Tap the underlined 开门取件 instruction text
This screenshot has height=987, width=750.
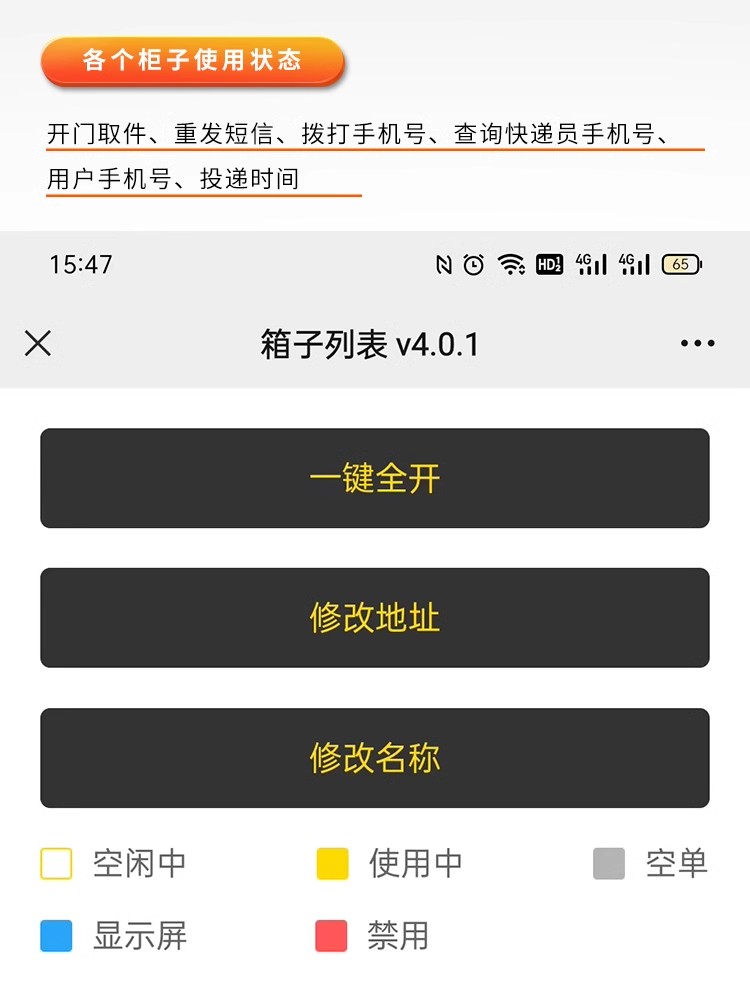(x=85, y=133)
